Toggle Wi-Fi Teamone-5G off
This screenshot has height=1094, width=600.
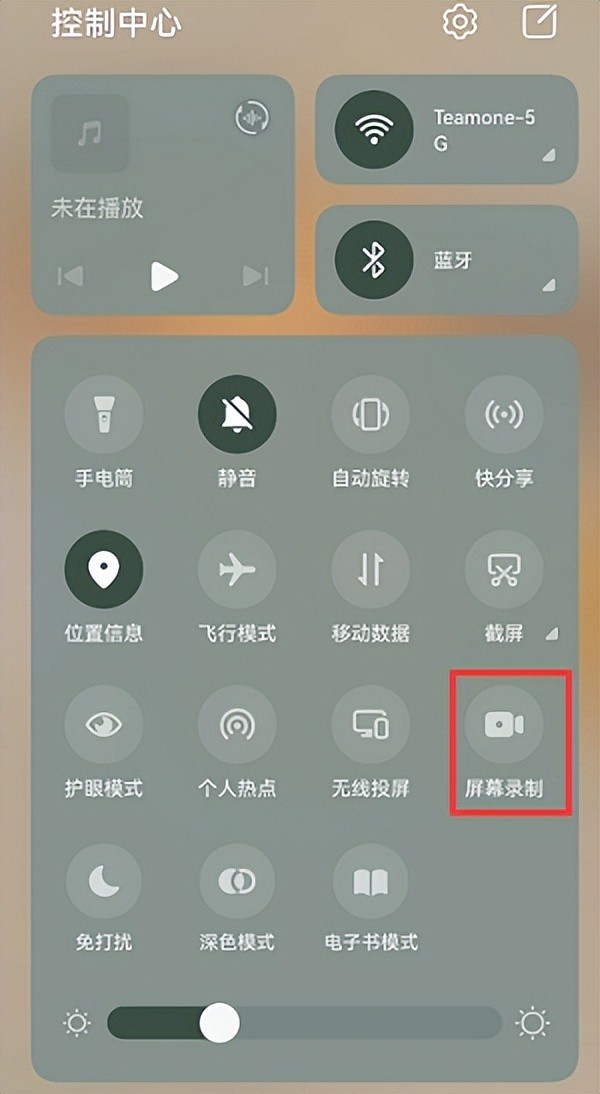click(x=374, y=129)
